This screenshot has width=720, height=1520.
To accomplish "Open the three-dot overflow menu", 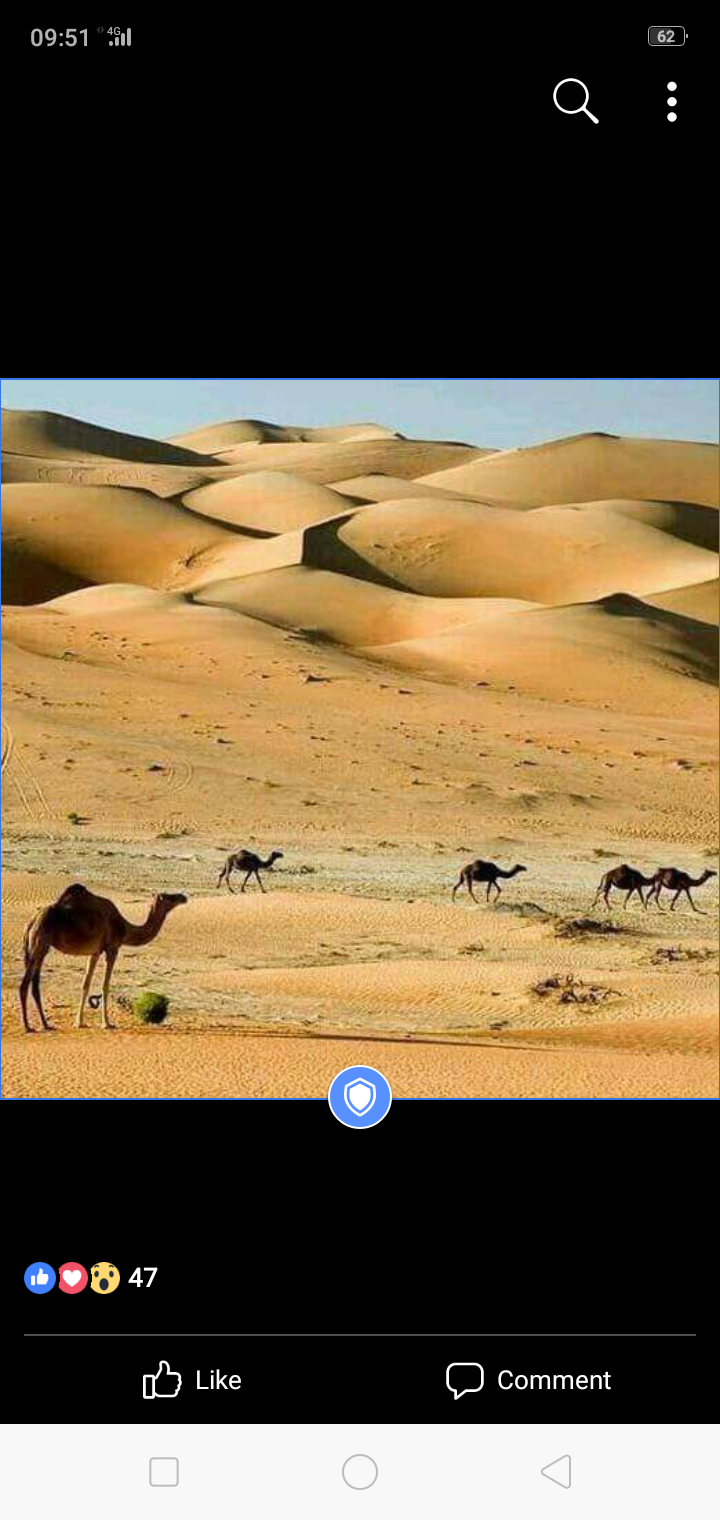I will [x=672, y=101].
